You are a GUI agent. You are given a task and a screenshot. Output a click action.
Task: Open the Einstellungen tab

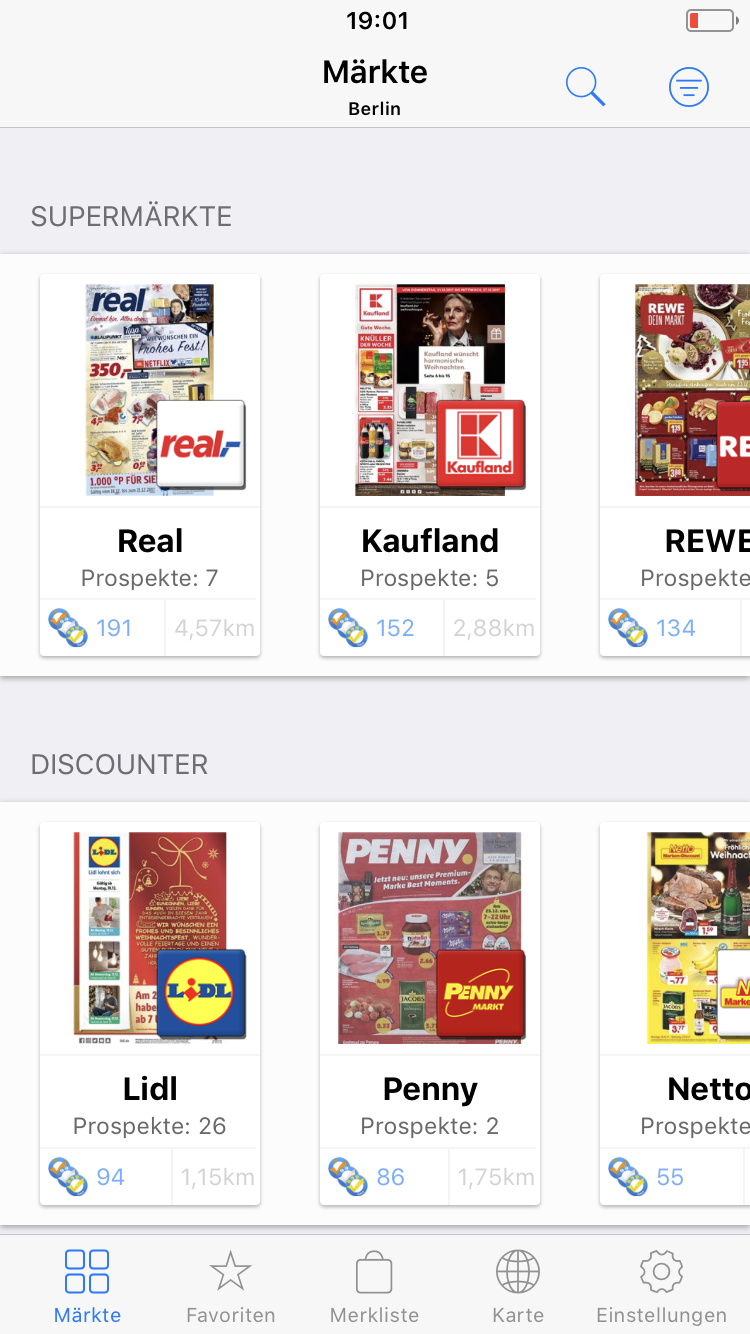point(661,1286)
